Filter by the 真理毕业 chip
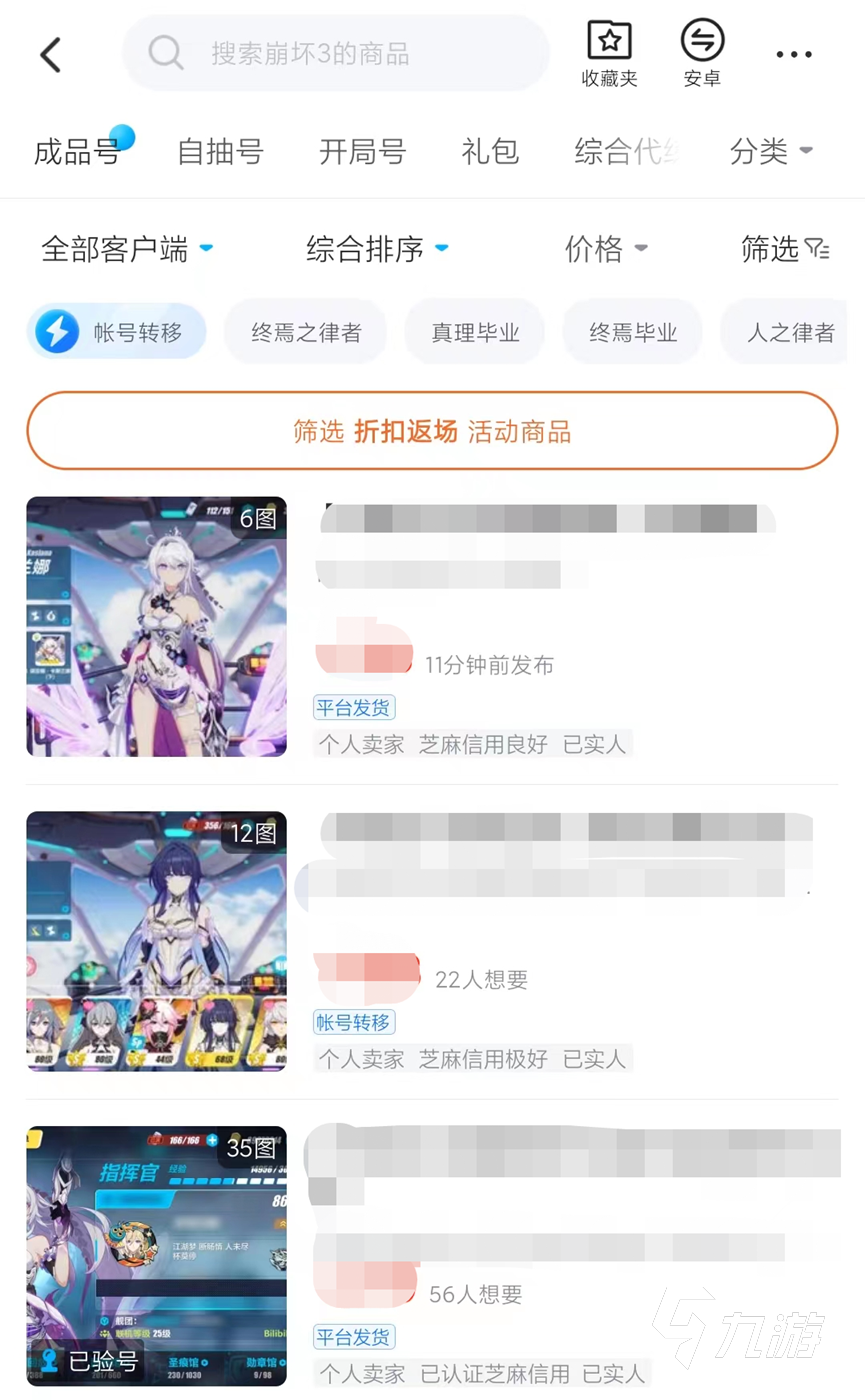 tap(475, 332)
